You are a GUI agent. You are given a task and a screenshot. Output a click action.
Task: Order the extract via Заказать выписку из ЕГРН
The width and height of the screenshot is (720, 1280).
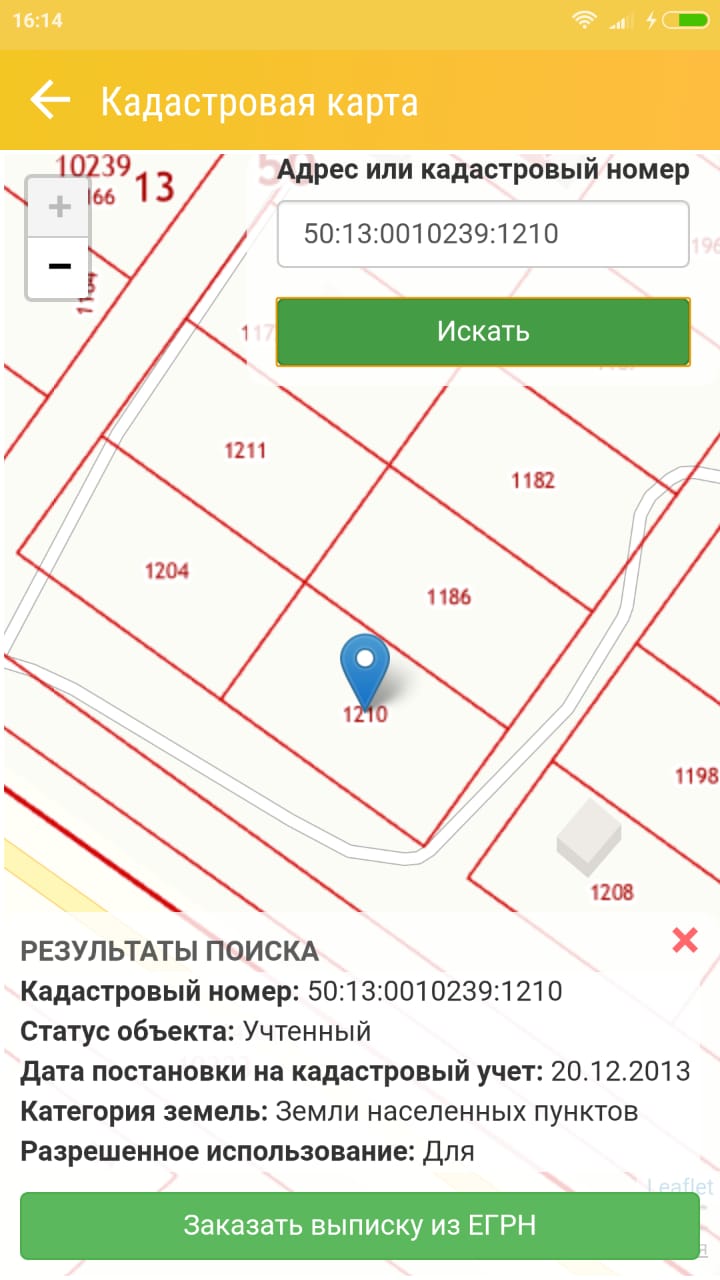pyautogui.click(x=359, y=1225)
